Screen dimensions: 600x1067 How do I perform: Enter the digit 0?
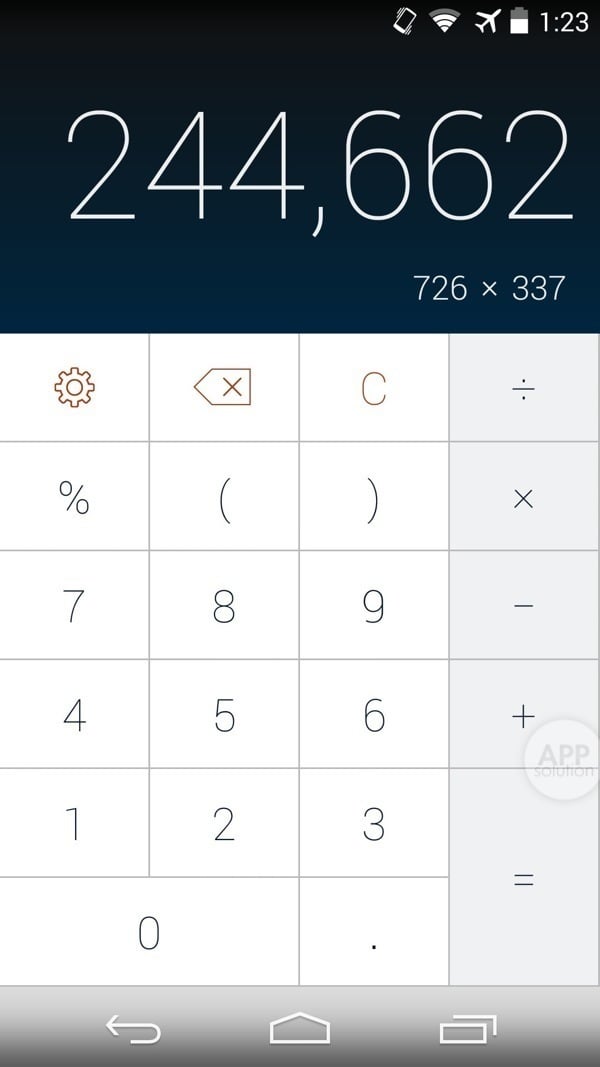pos(149,933)
